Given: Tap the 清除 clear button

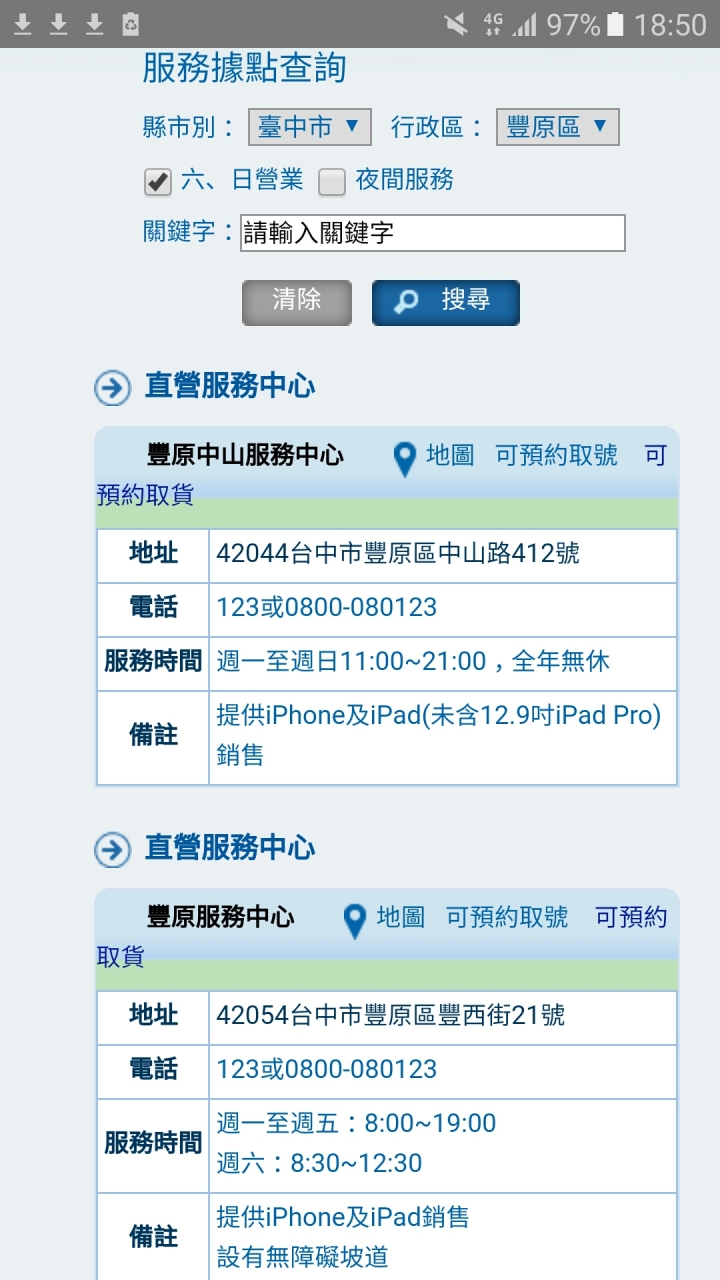Looking at the screenshot, I should (x=296, y=302).
